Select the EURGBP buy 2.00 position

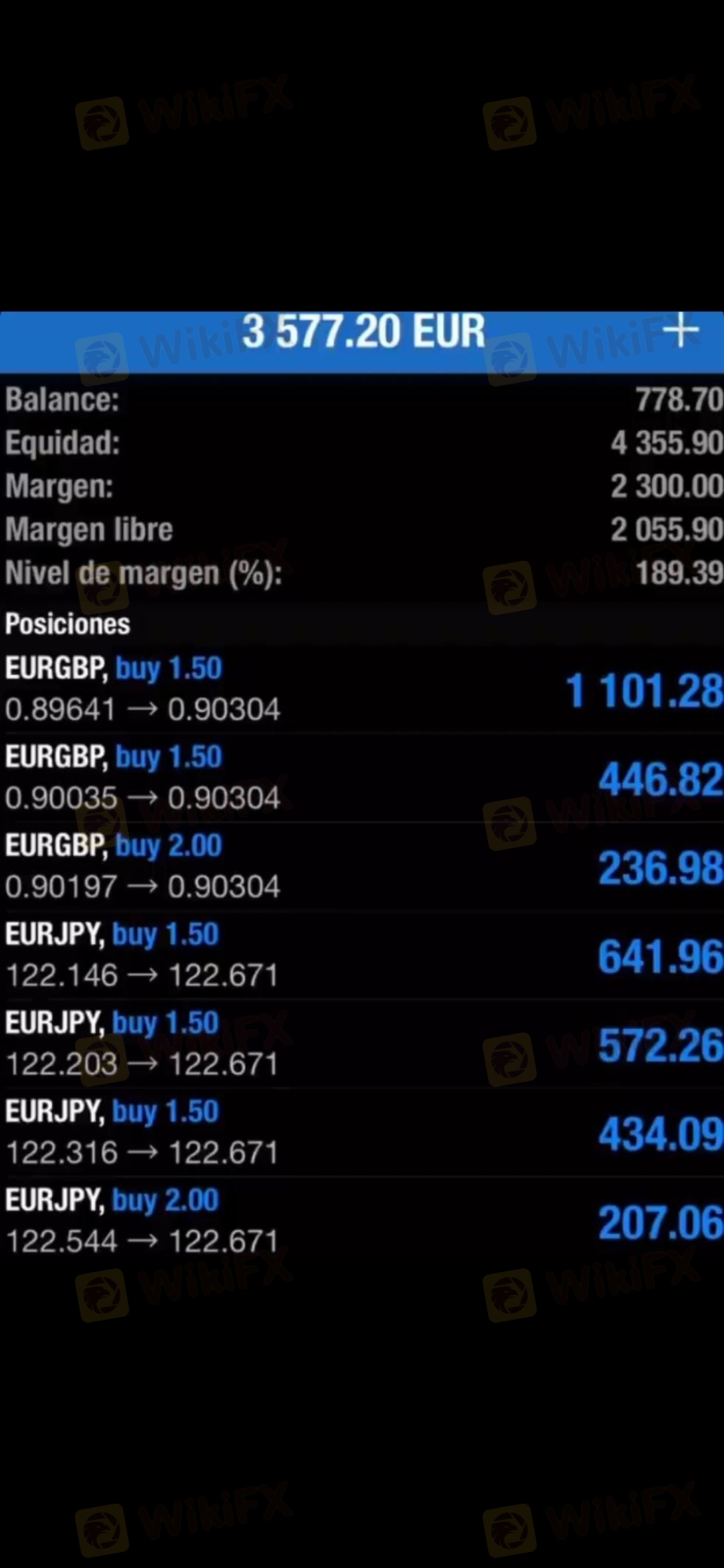coord(362,866)
